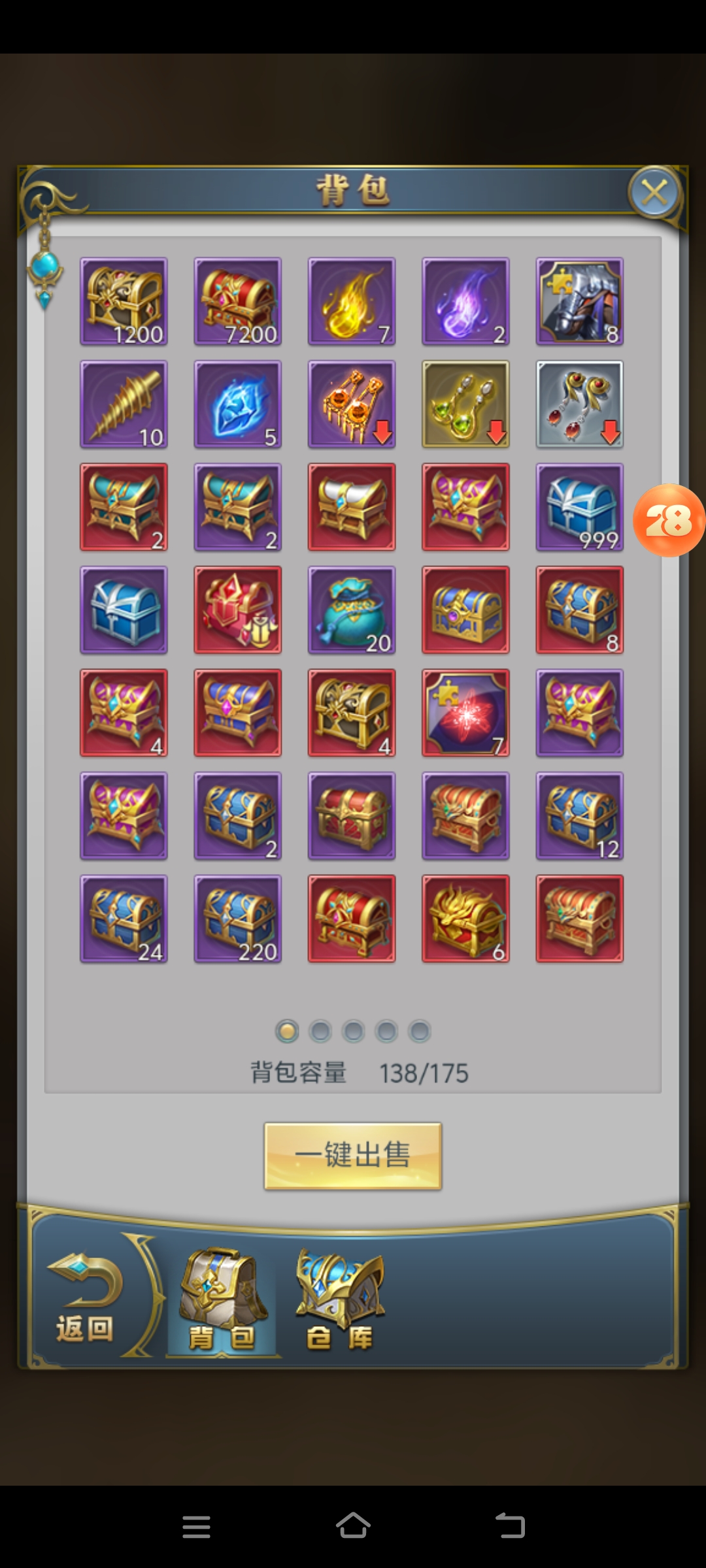Jump to the second backpack page dot

pyautogui.click(x=320, y=1031)
